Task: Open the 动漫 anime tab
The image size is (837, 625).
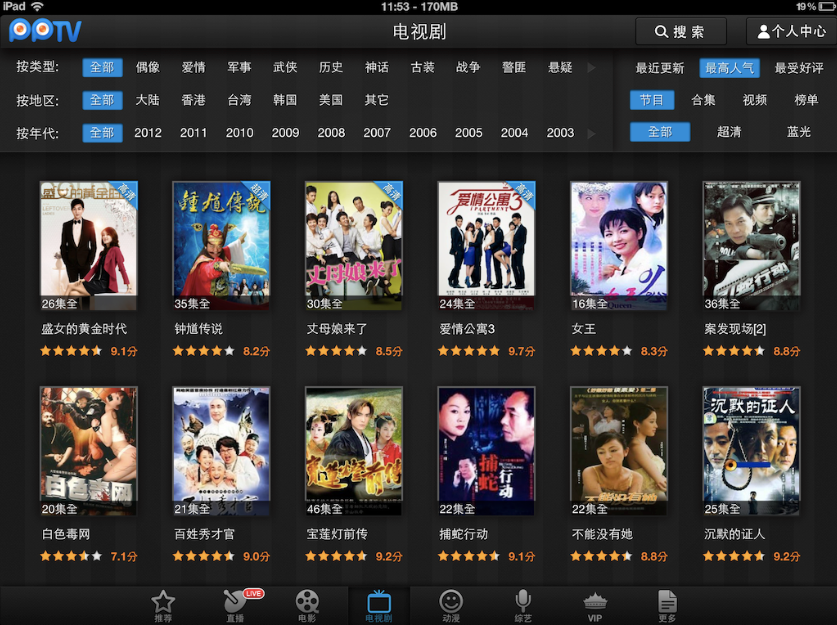Action: click(451, 605)
